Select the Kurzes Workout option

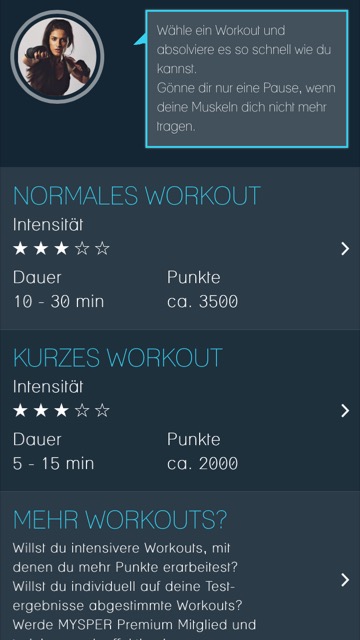(180, 410)
